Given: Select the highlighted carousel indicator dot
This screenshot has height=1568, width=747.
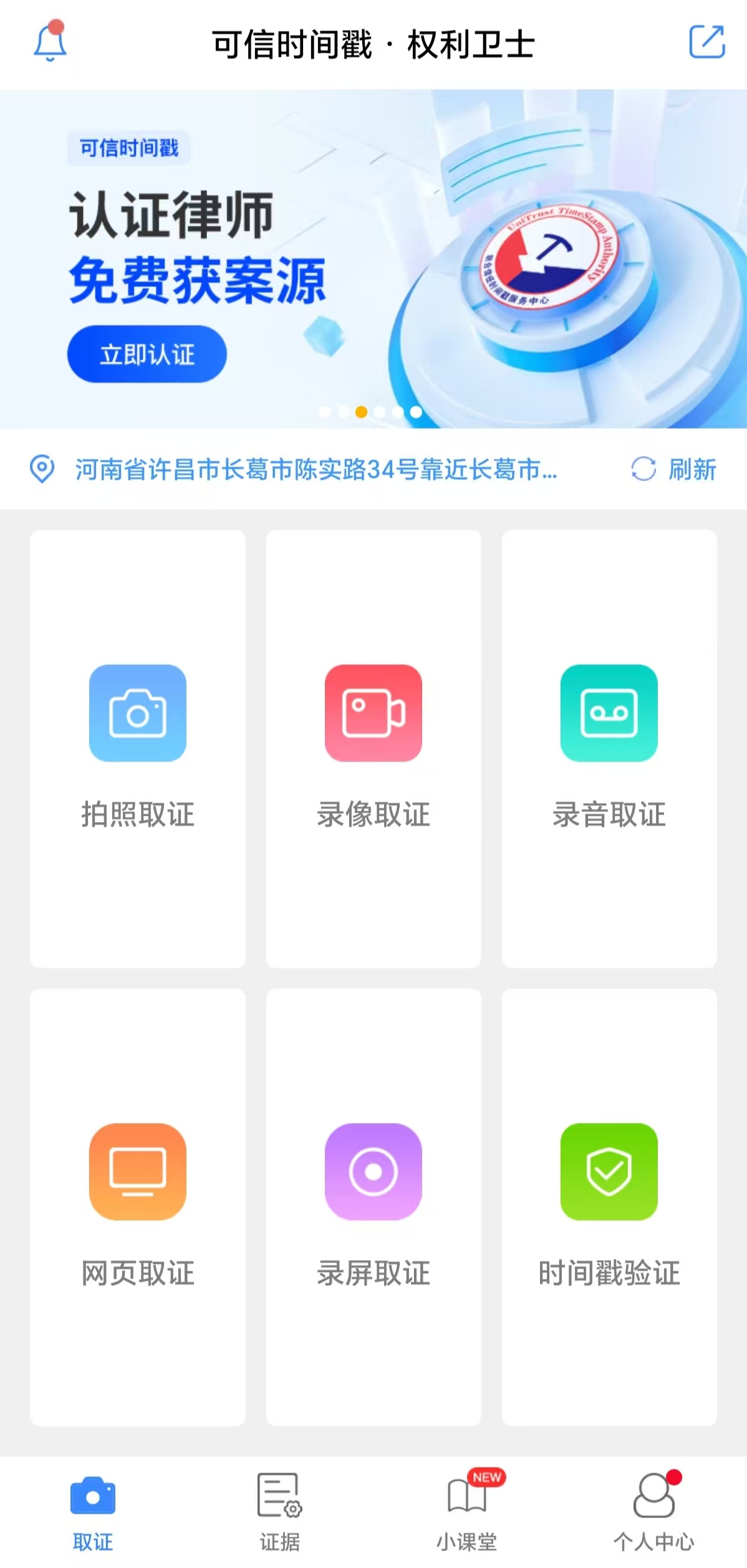Looking at the screenshot, I should pyautogui.click(x=360, y=411).
